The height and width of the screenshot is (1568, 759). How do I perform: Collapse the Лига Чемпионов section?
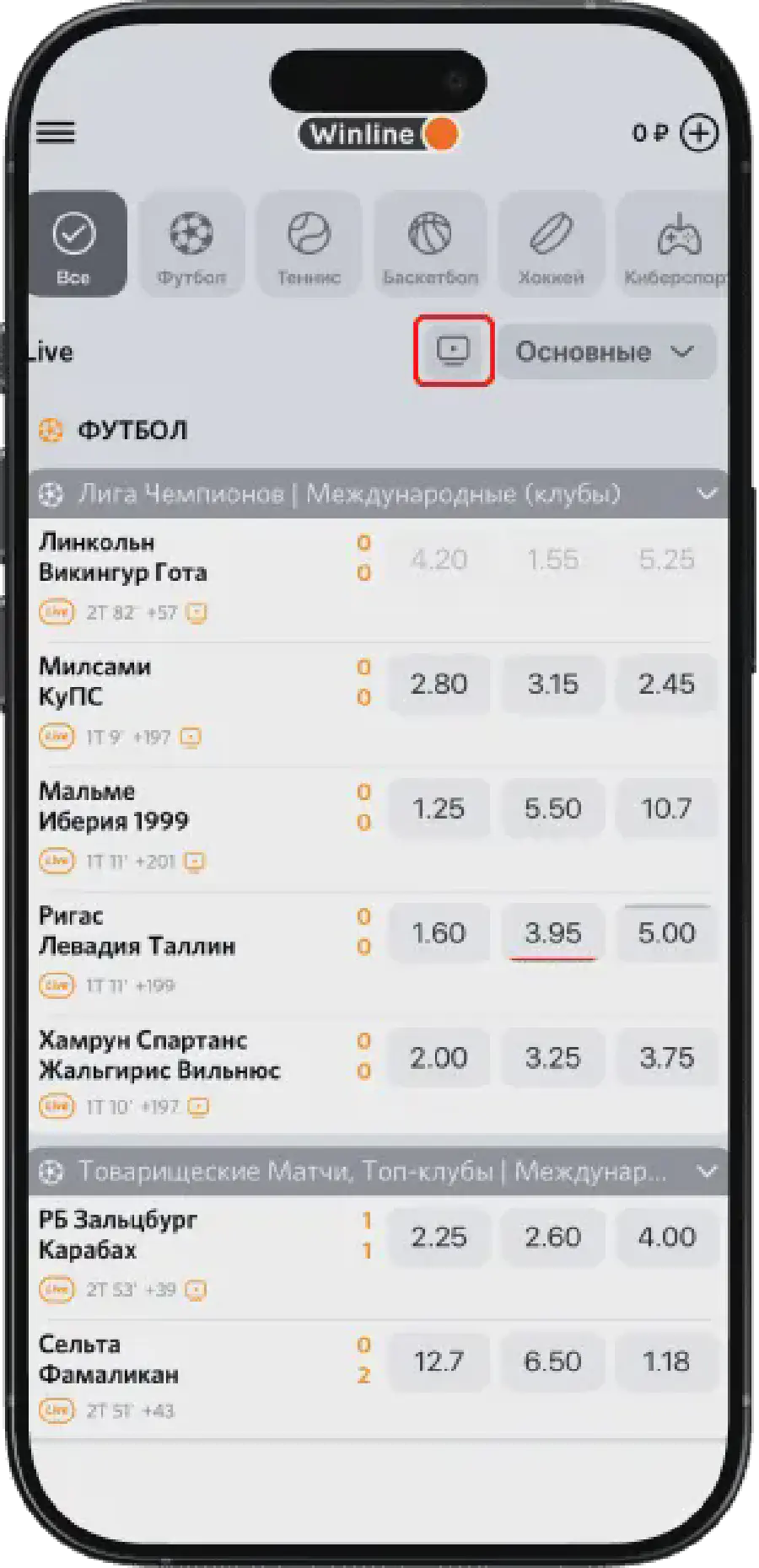click(x=707, y=494)
